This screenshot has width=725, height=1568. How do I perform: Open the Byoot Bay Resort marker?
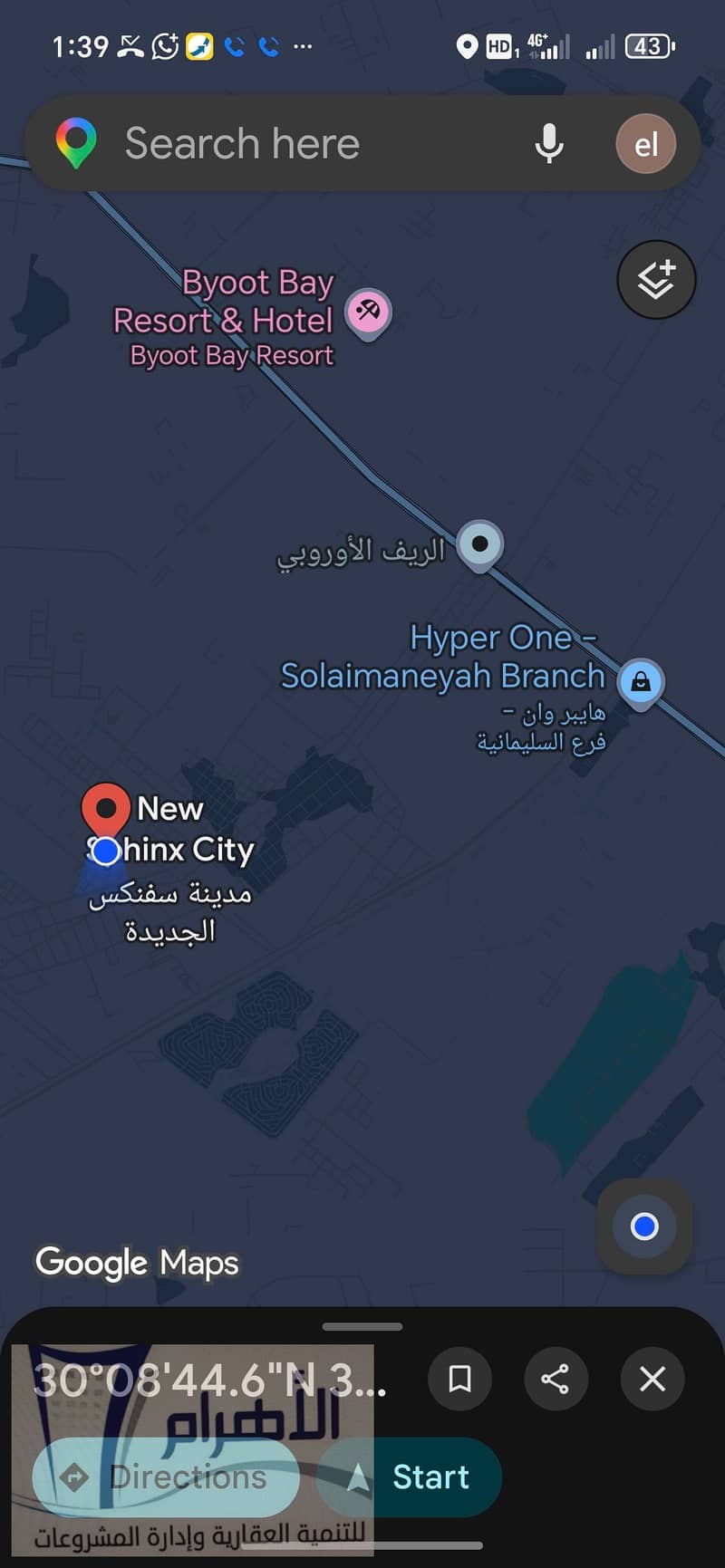[368, 313]
